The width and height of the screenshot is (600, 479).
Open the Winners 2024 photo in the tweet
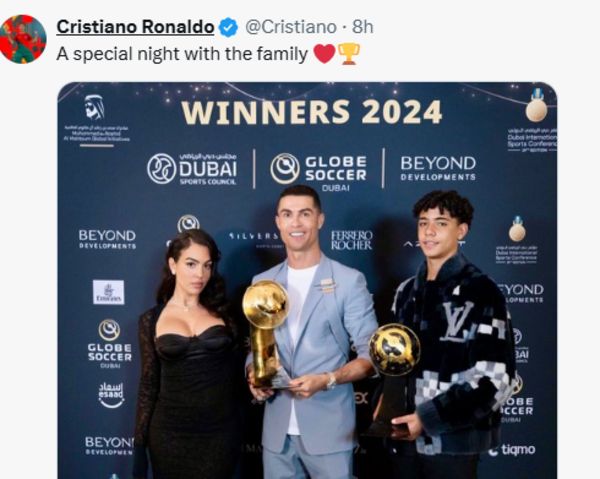(x=307, y=280)
